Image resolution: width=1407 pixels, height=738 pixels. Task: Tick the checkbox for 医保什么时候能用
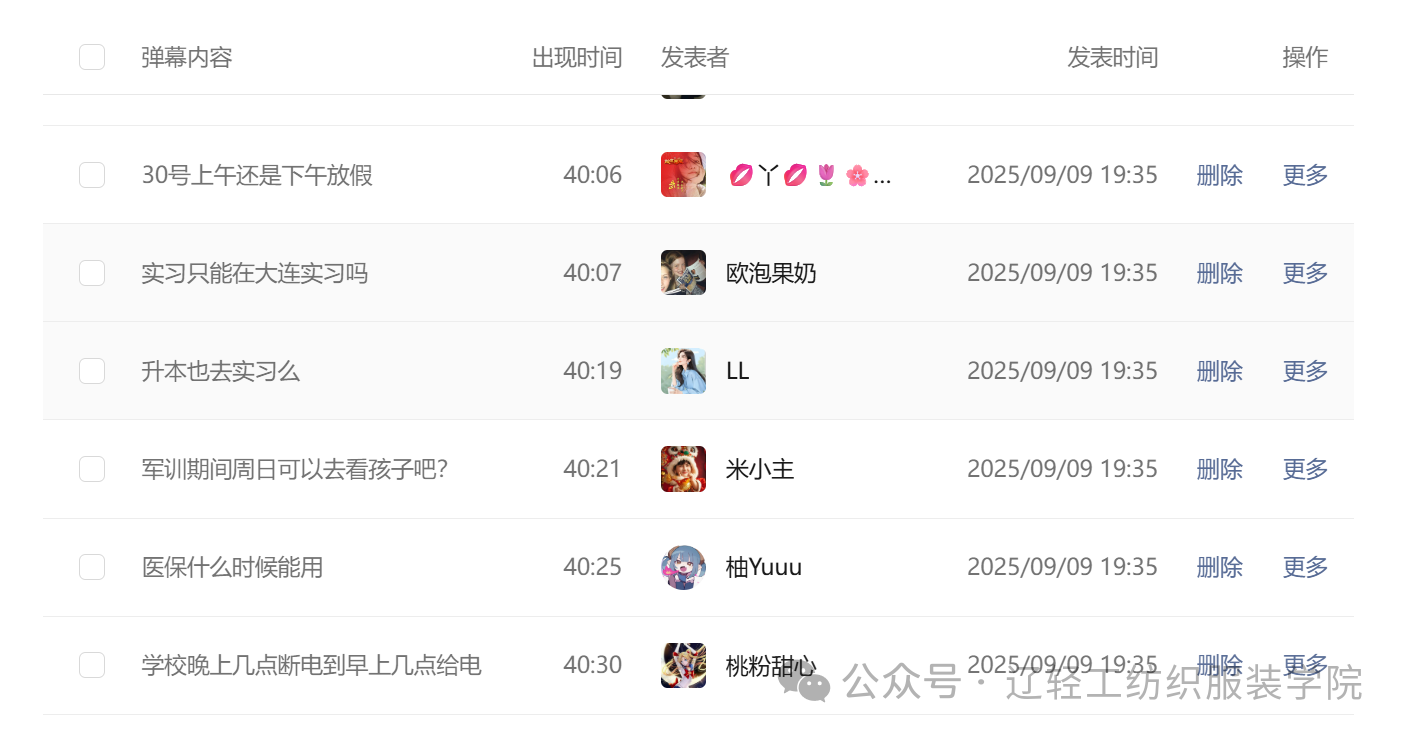click(92, 567)
